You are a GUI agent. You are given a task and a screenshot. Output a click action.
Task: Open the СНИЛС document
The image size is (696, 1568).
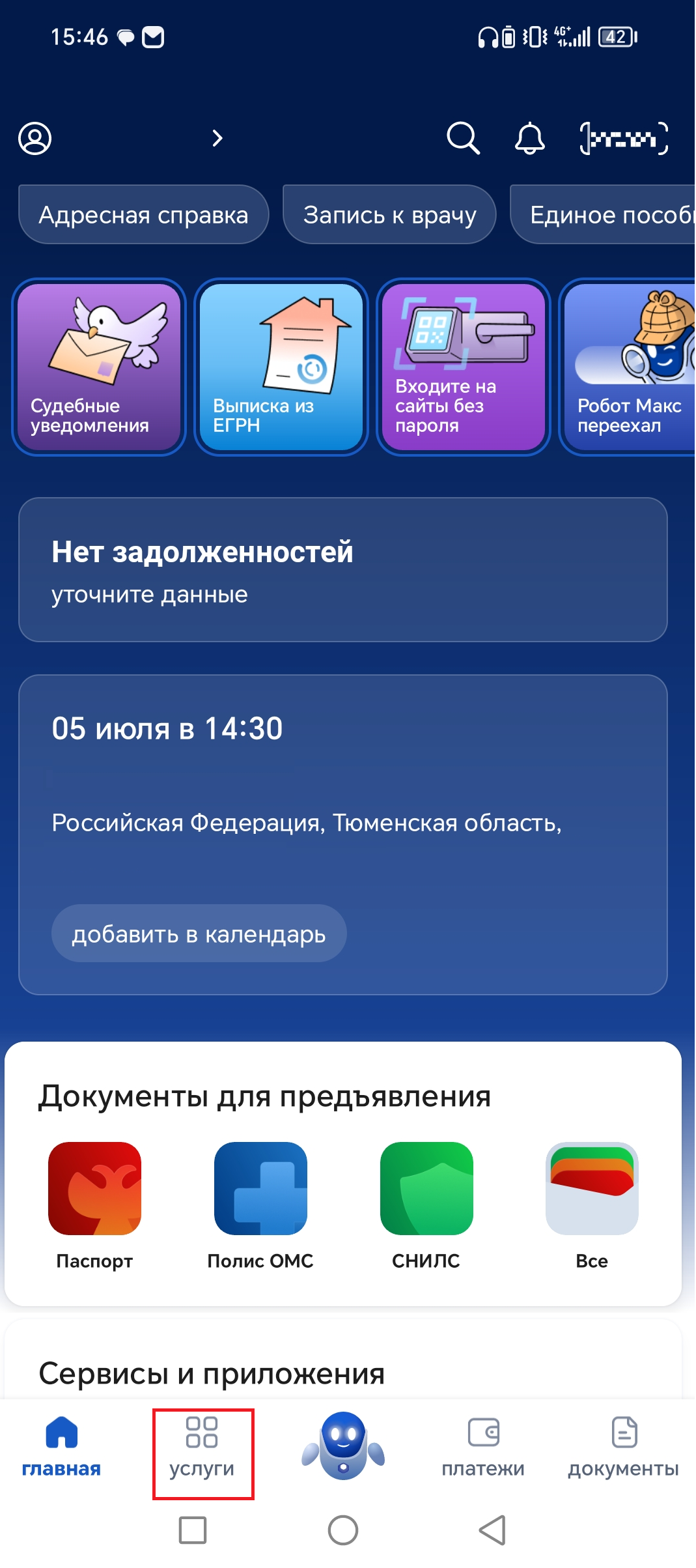pos(426,1205)
